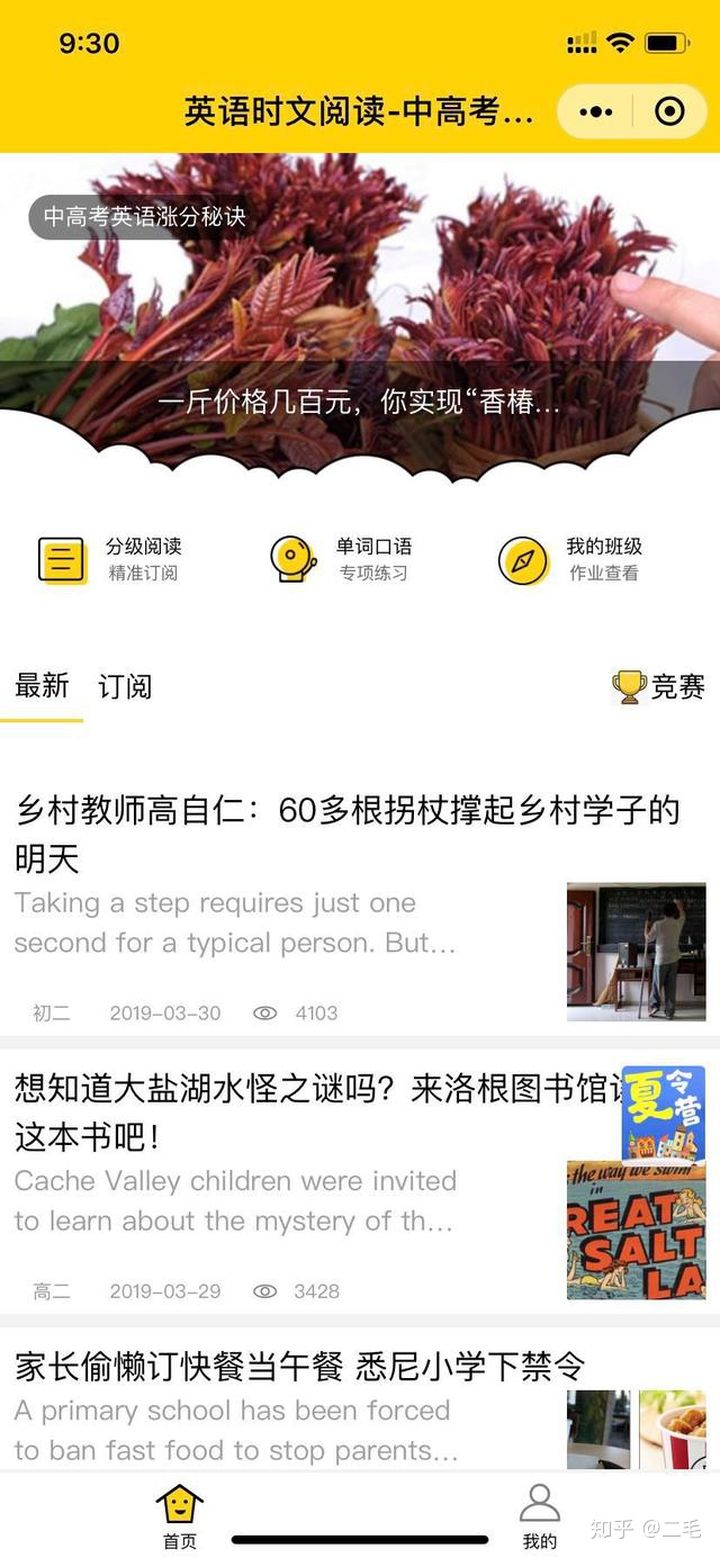Switch to the 订阅 tab
720x1558 pixels.
[125, 687]
